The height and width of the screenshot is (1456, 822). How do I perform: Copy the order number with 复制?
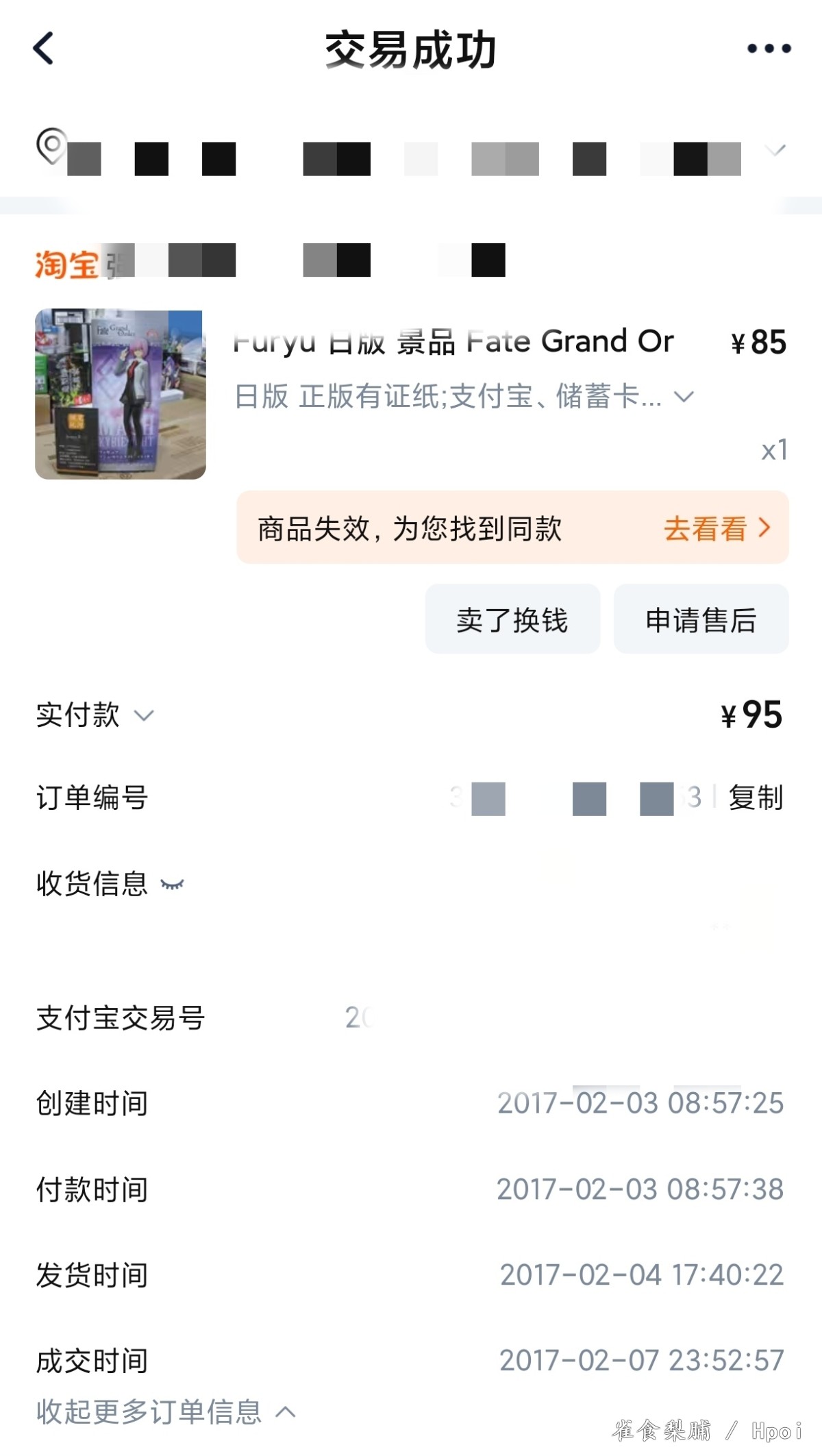[x=755, y=798]
